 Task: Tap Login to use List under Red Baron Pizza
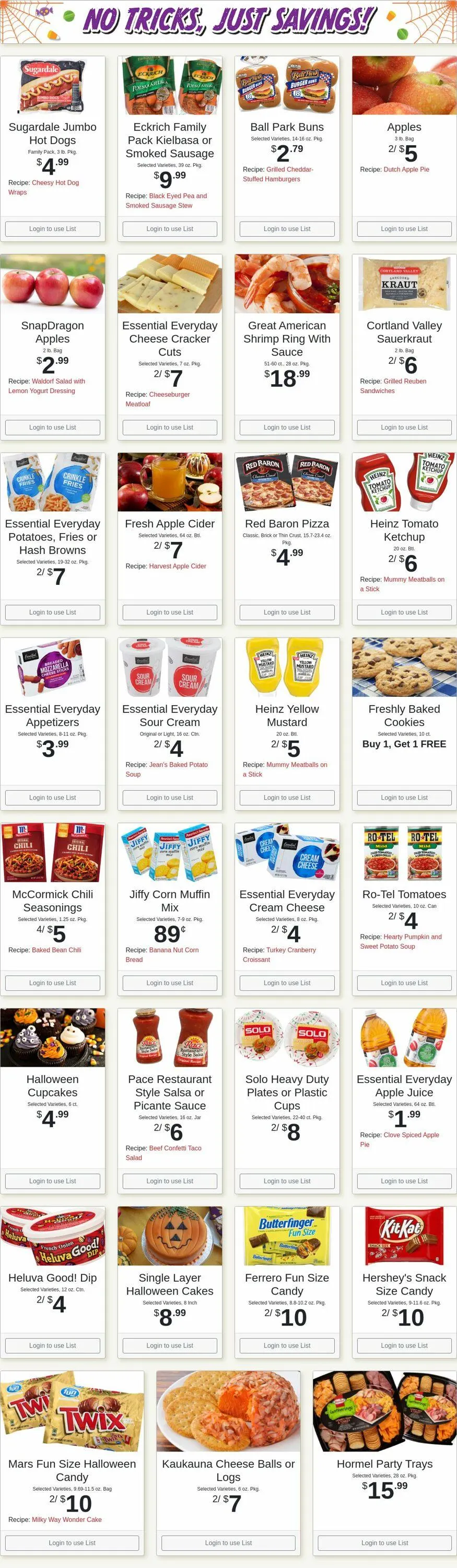287,613
